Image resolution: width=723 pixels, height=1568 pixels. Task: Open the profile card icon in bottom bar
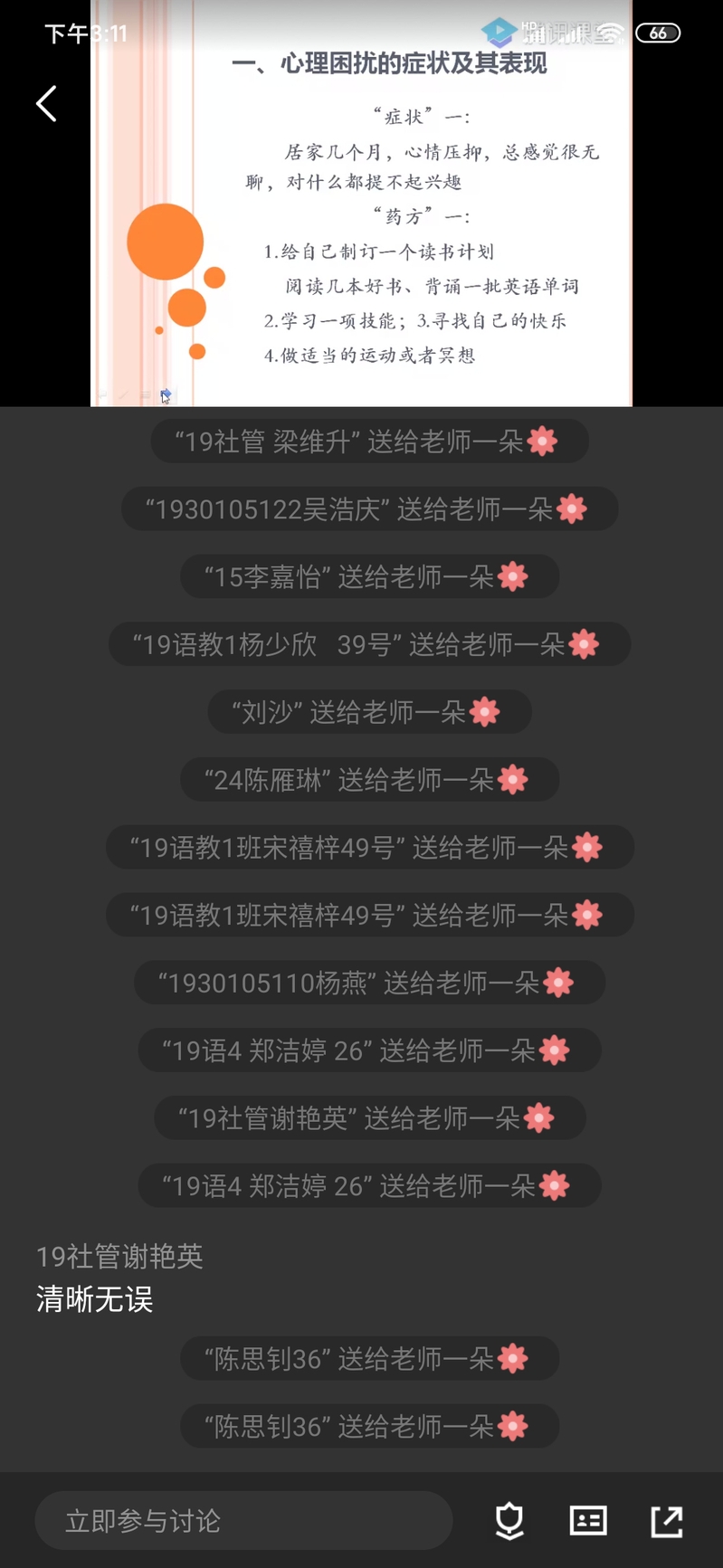pos(588,1521)
